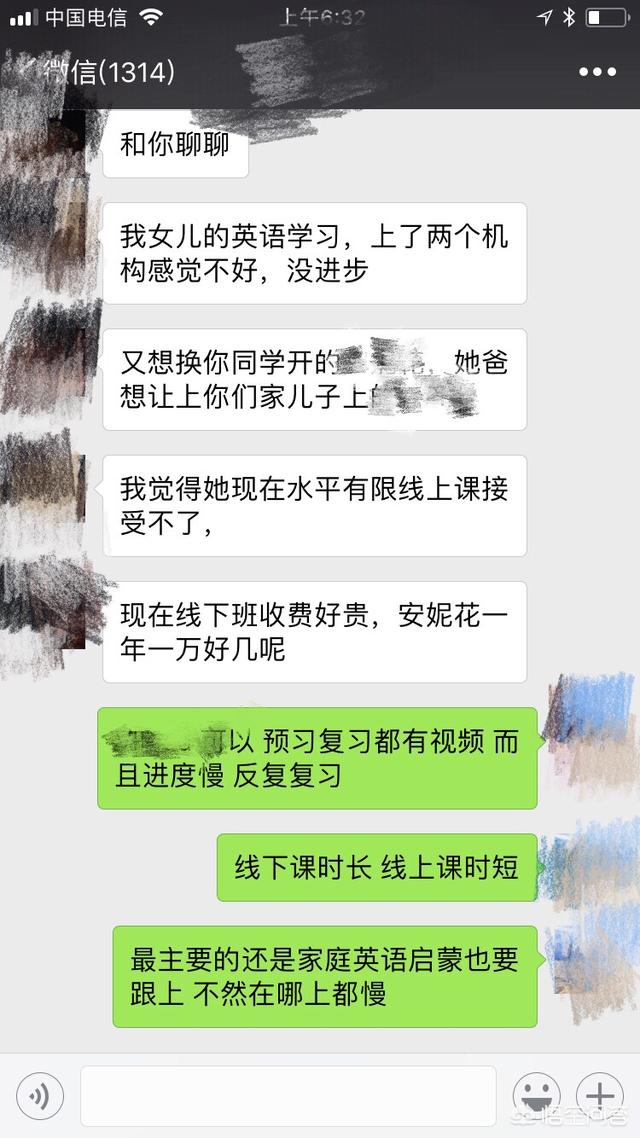The image size is (640, 1138).
Task: Open the three-dot chat info menu
Action: (x=597, y=72)
